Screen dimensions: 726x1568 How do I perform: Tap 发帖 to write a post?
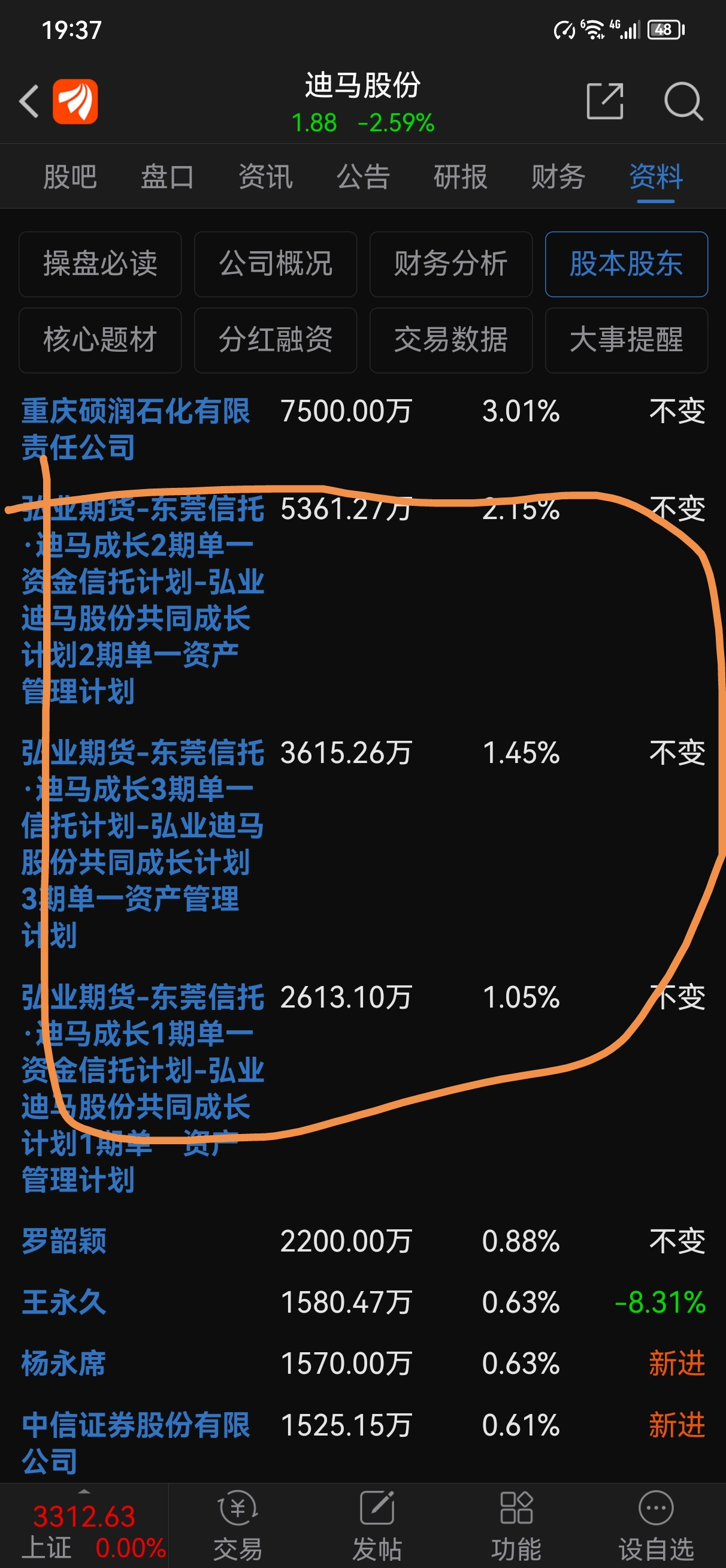tap(377, 1526)
